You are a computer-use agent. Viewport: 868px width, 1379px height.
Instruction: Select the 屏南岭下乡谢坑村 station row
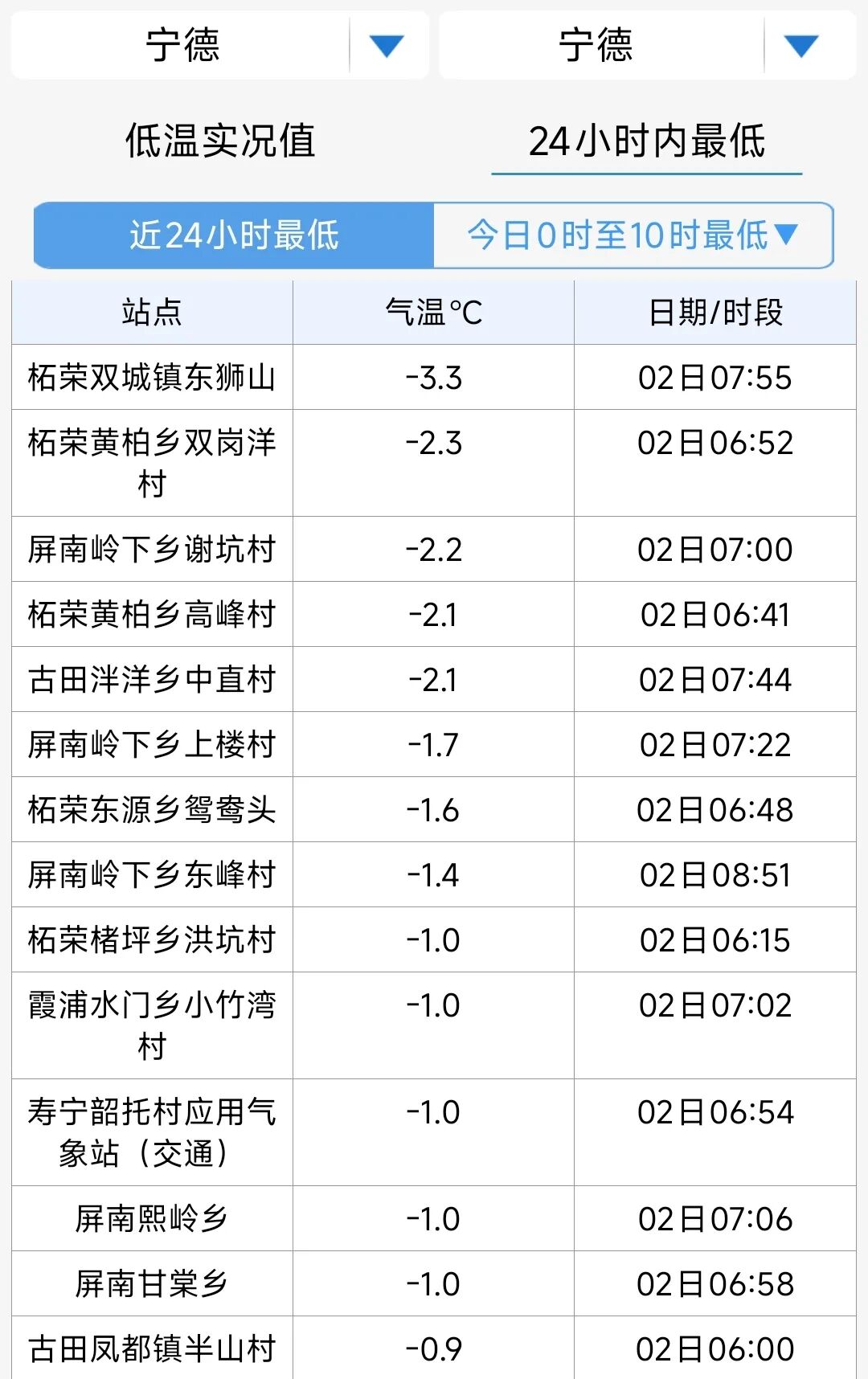[x=153, y=550]
